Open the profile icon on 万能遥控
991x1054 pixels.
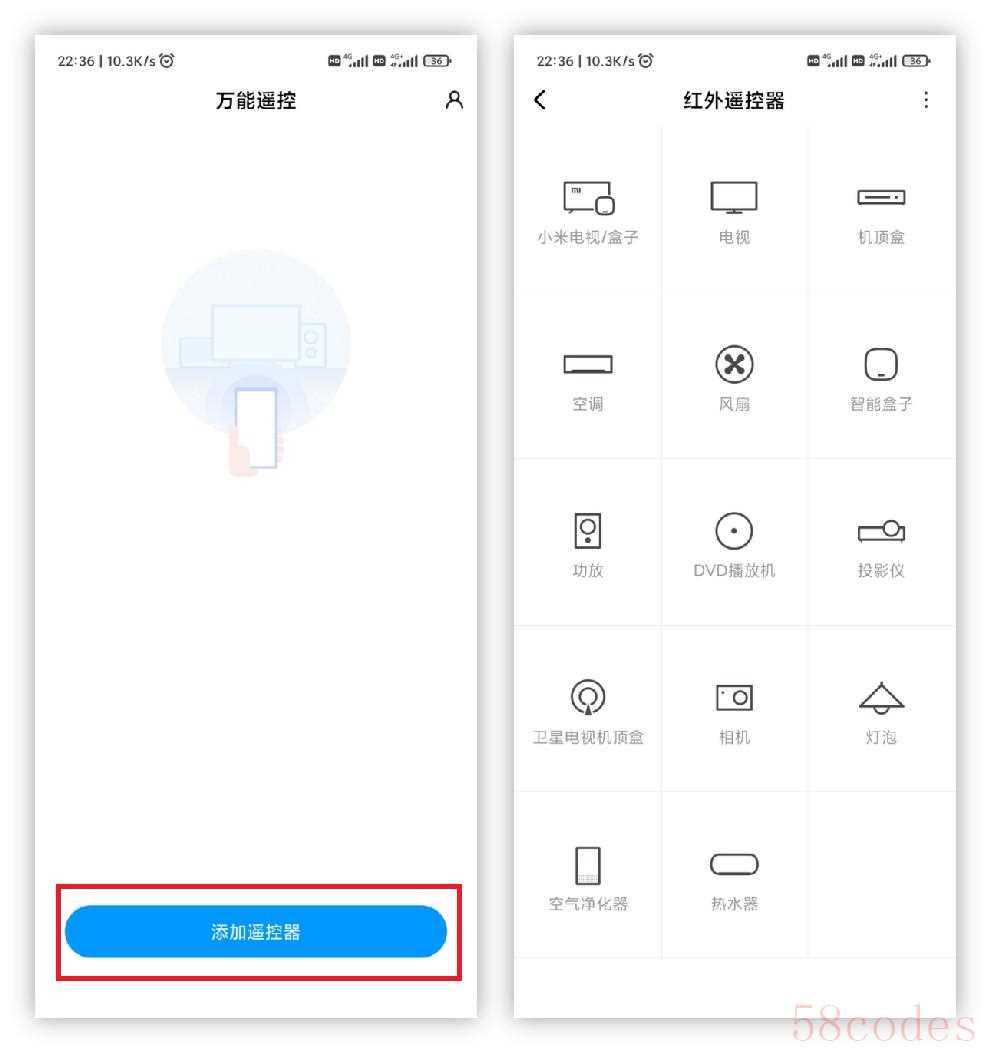(454, 100)
